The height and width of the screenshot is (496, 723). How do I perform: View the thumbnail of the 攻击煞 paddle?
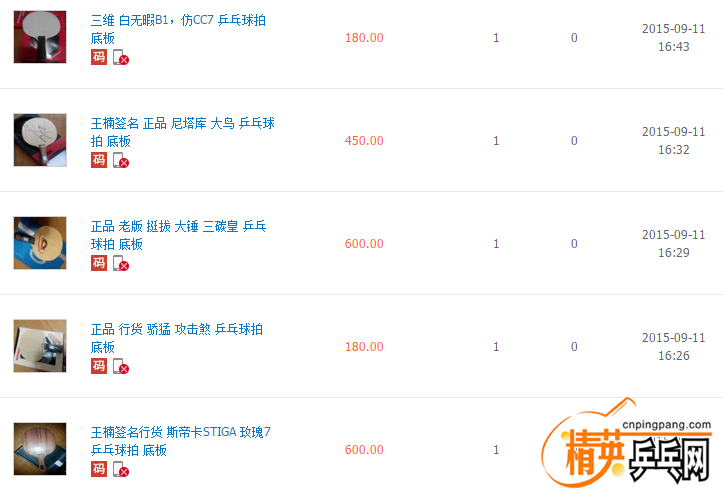(40, 346)
